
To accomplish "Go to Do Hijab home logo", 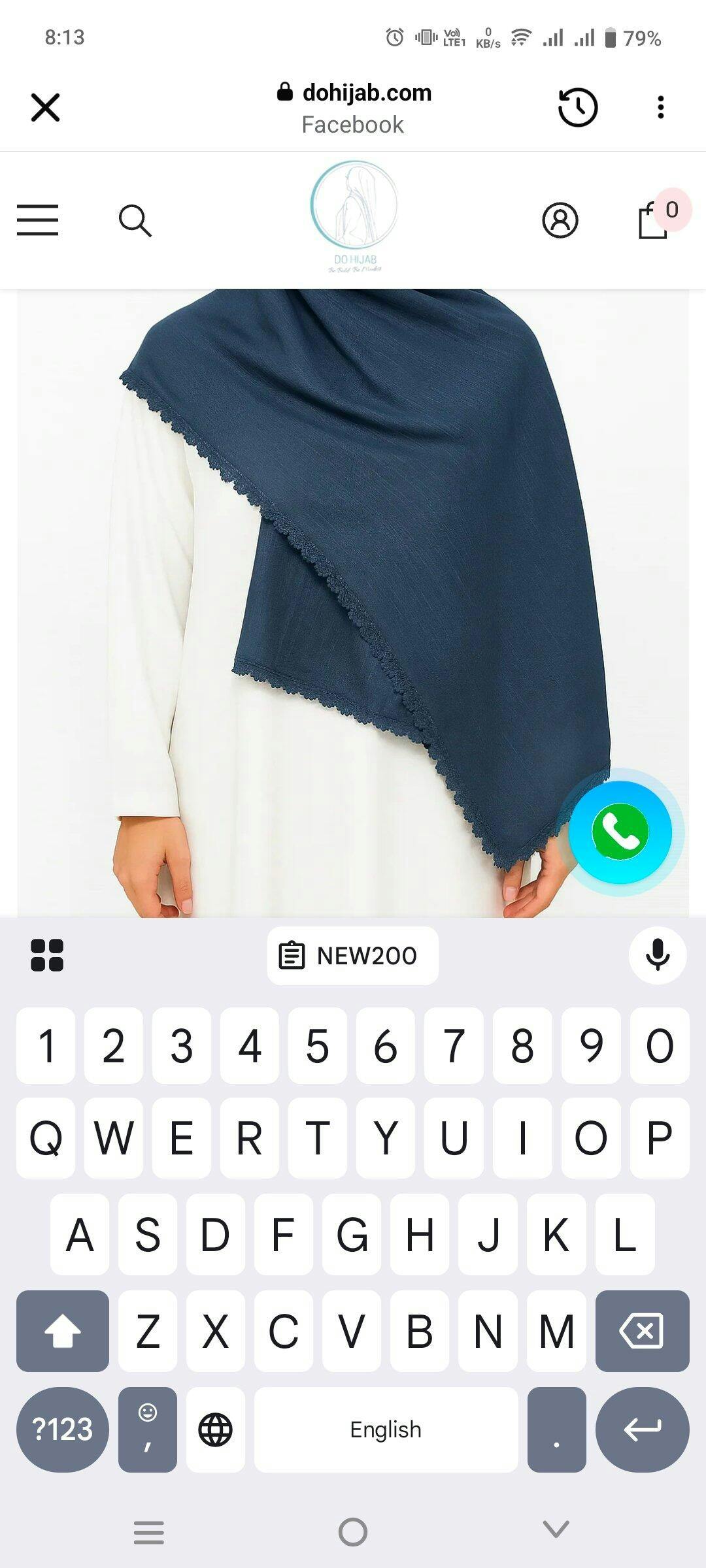I will [354, 218].
